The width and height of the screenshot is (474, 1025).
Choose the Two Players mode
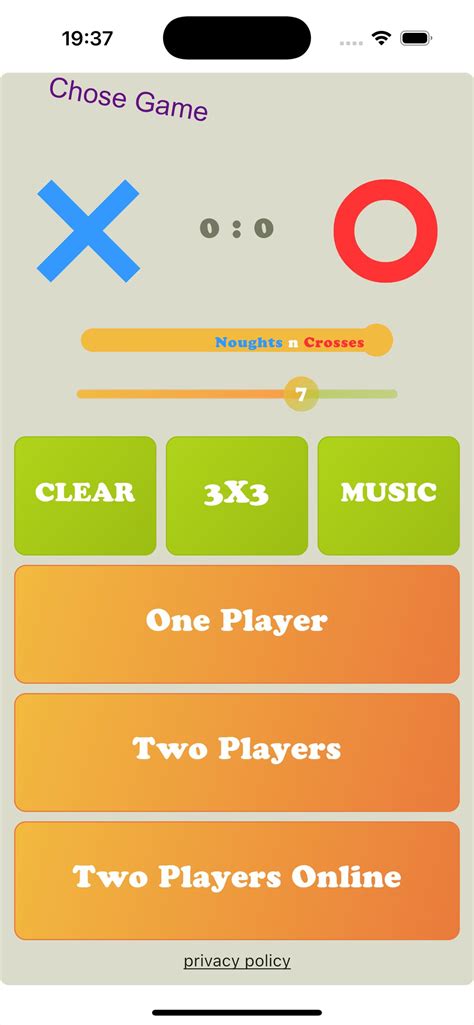point(237,752)
